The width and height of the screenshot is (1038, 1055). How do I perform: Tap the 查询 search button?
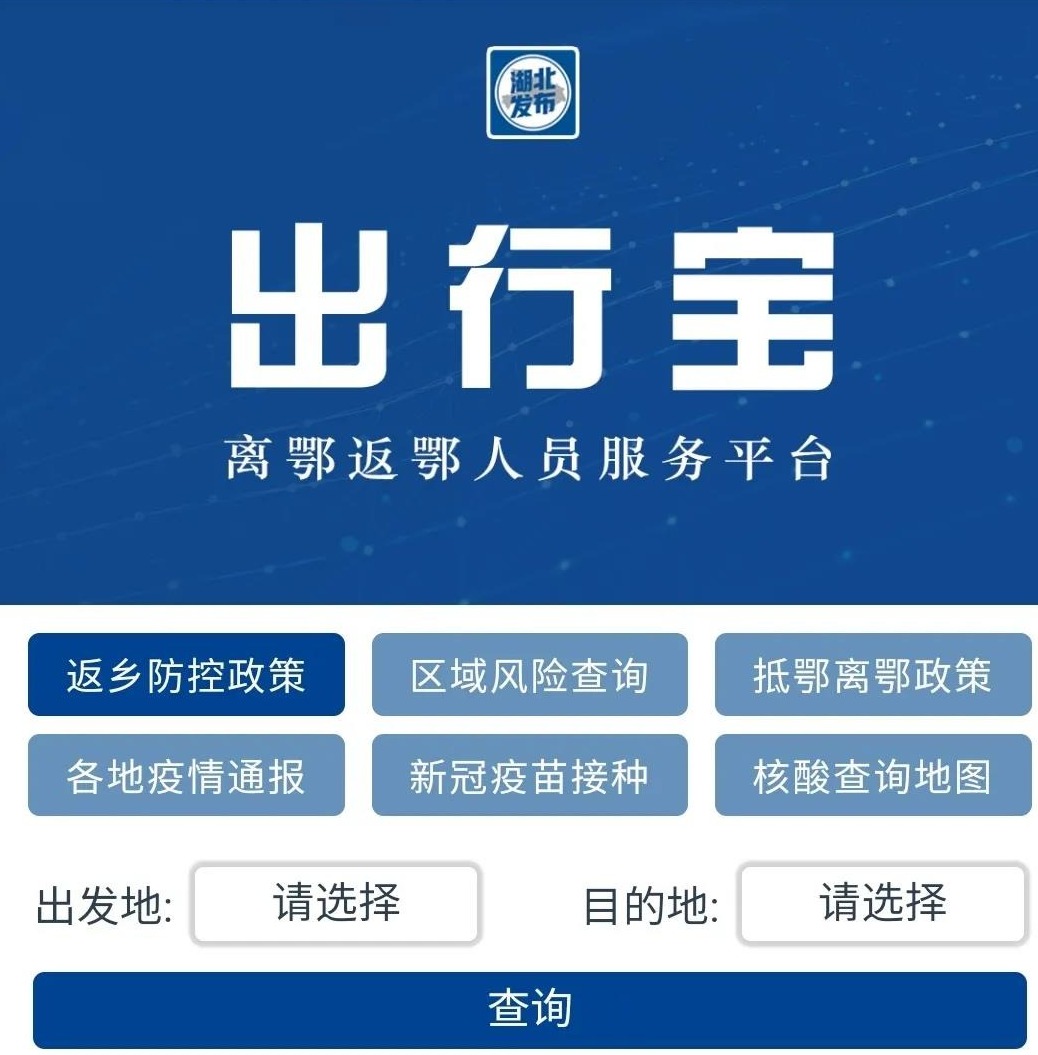coord(530,1009)
